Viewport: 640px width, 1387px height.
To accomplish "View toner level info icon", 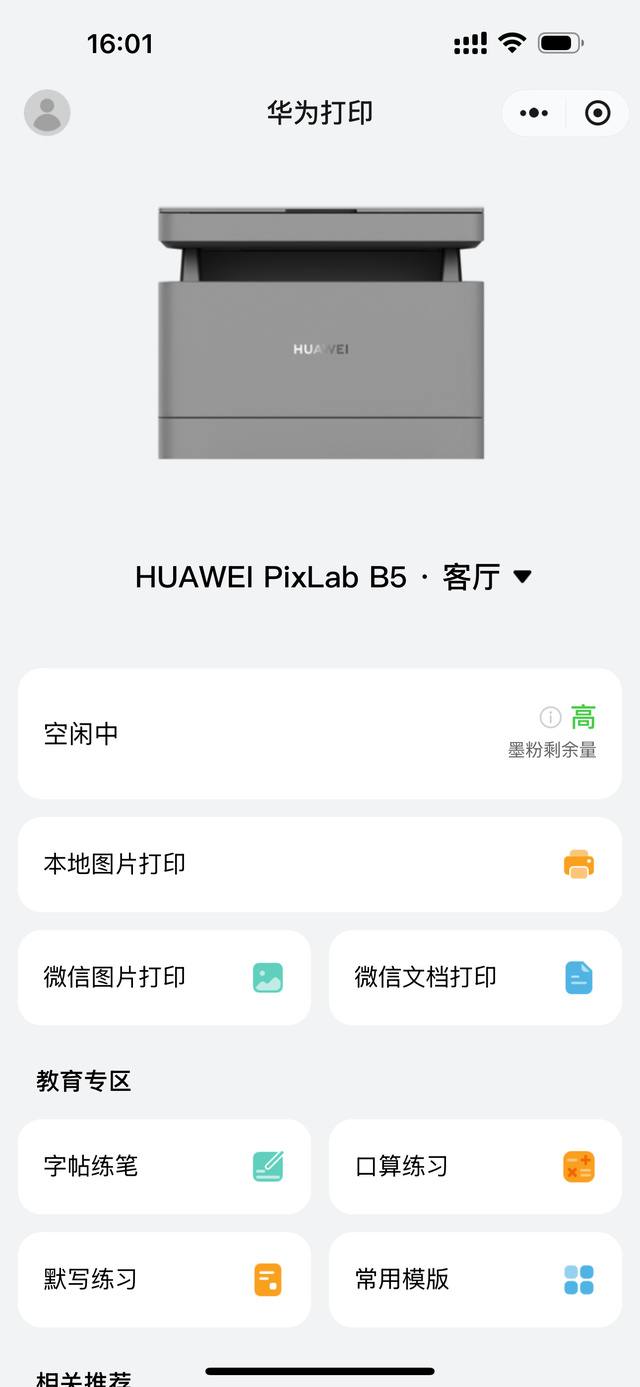I will tap(550, 717).
